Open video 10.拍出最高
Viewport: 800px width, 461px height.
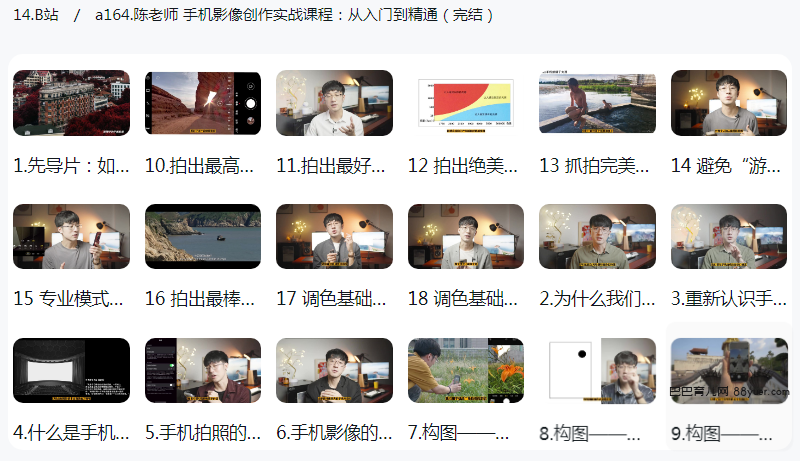203,103
